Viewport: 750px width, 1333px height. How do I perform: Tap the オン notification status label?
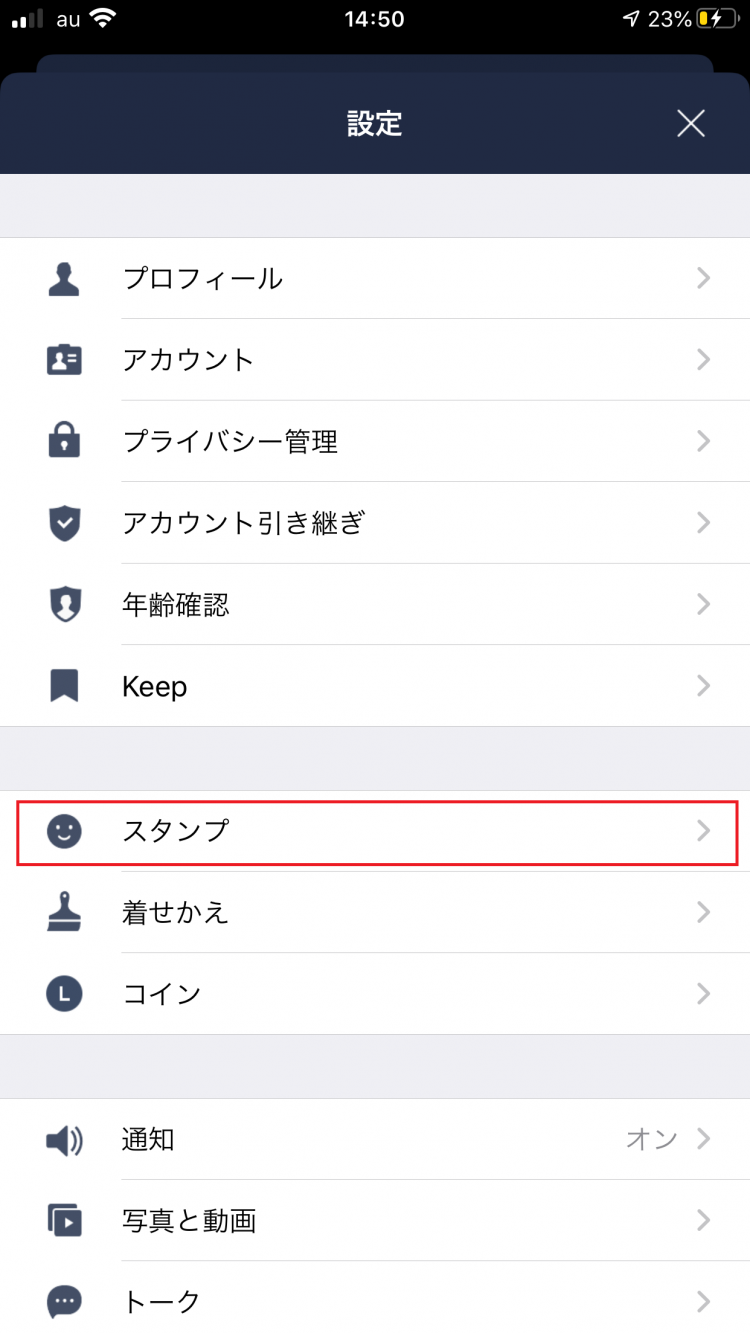pos(650,1140)
